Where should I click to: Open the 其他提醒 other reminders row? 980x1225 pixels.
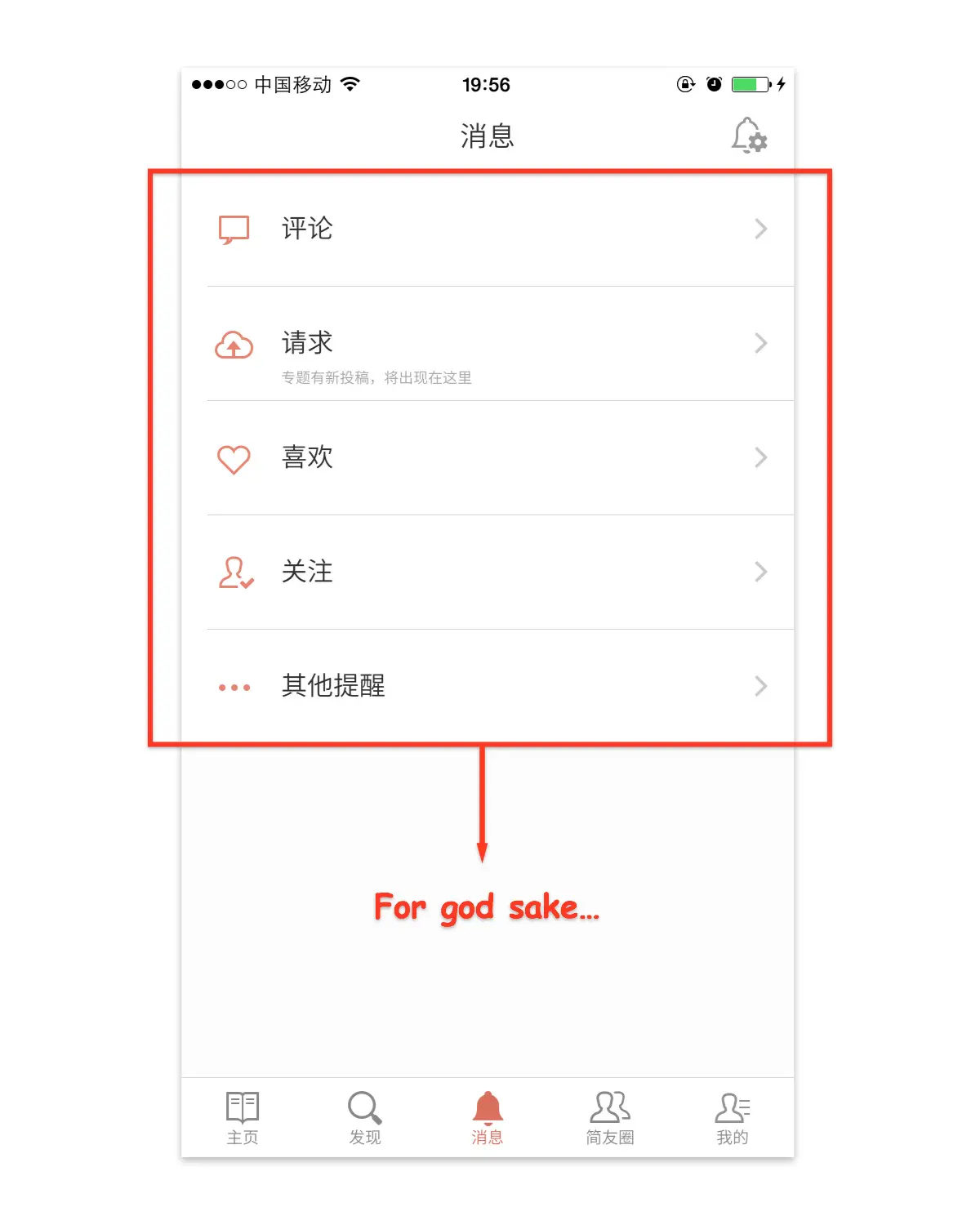tap(488, 686)
